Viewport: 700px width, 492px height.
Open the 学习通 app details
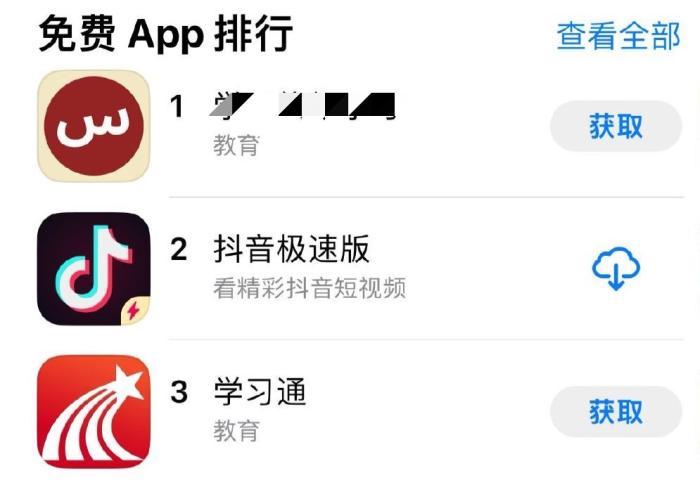[x=260, y=392]
